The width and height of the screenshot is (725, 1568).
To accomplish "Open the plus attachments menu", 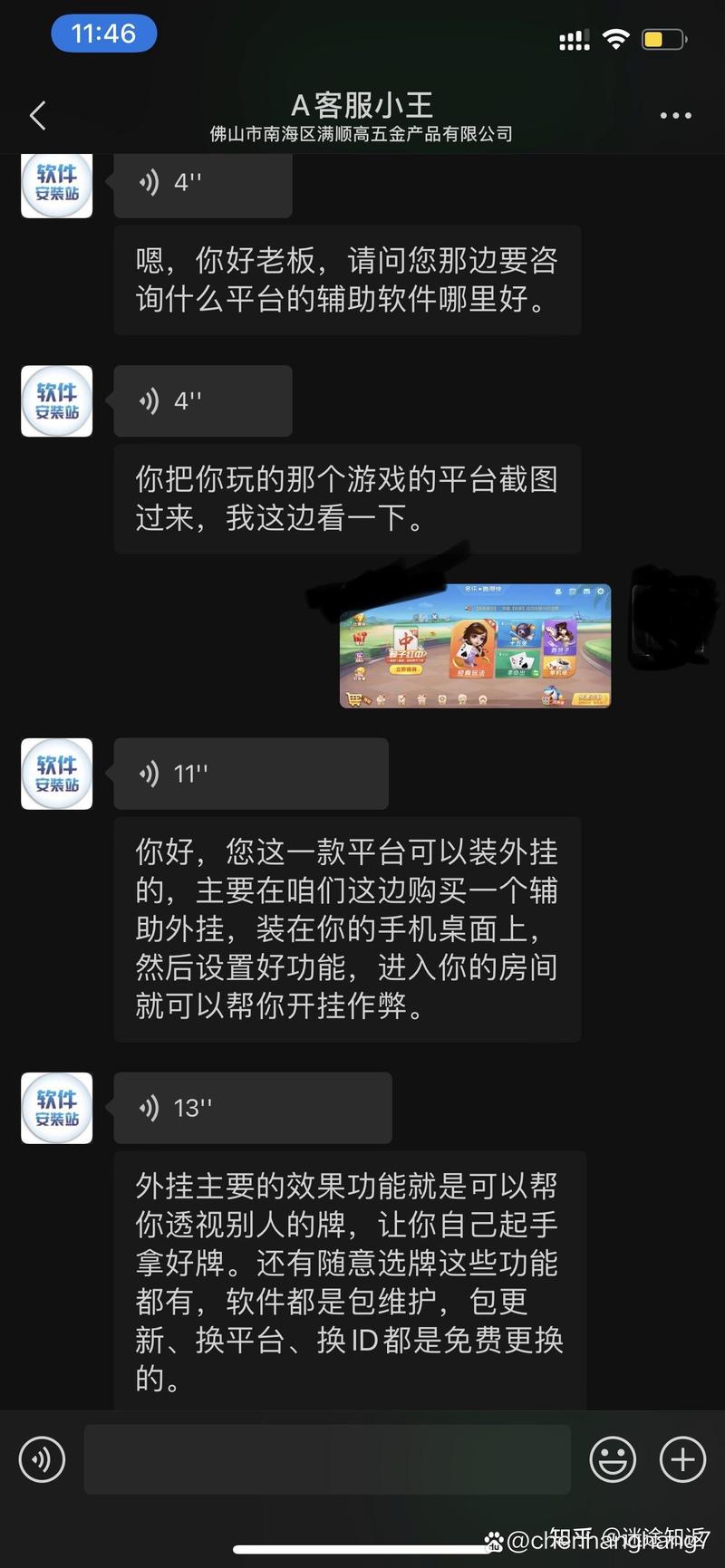I will [682, 1459].
